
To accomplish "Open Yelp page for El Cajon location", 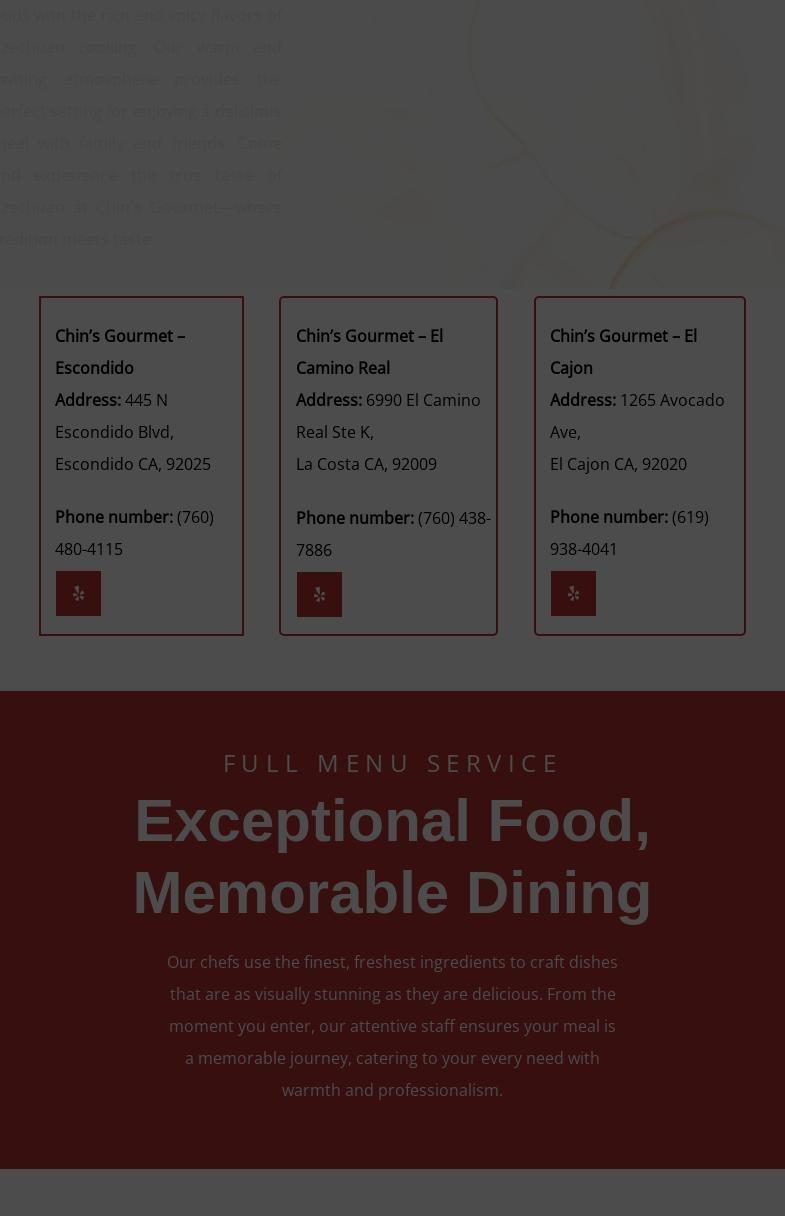I will (573, 593).
